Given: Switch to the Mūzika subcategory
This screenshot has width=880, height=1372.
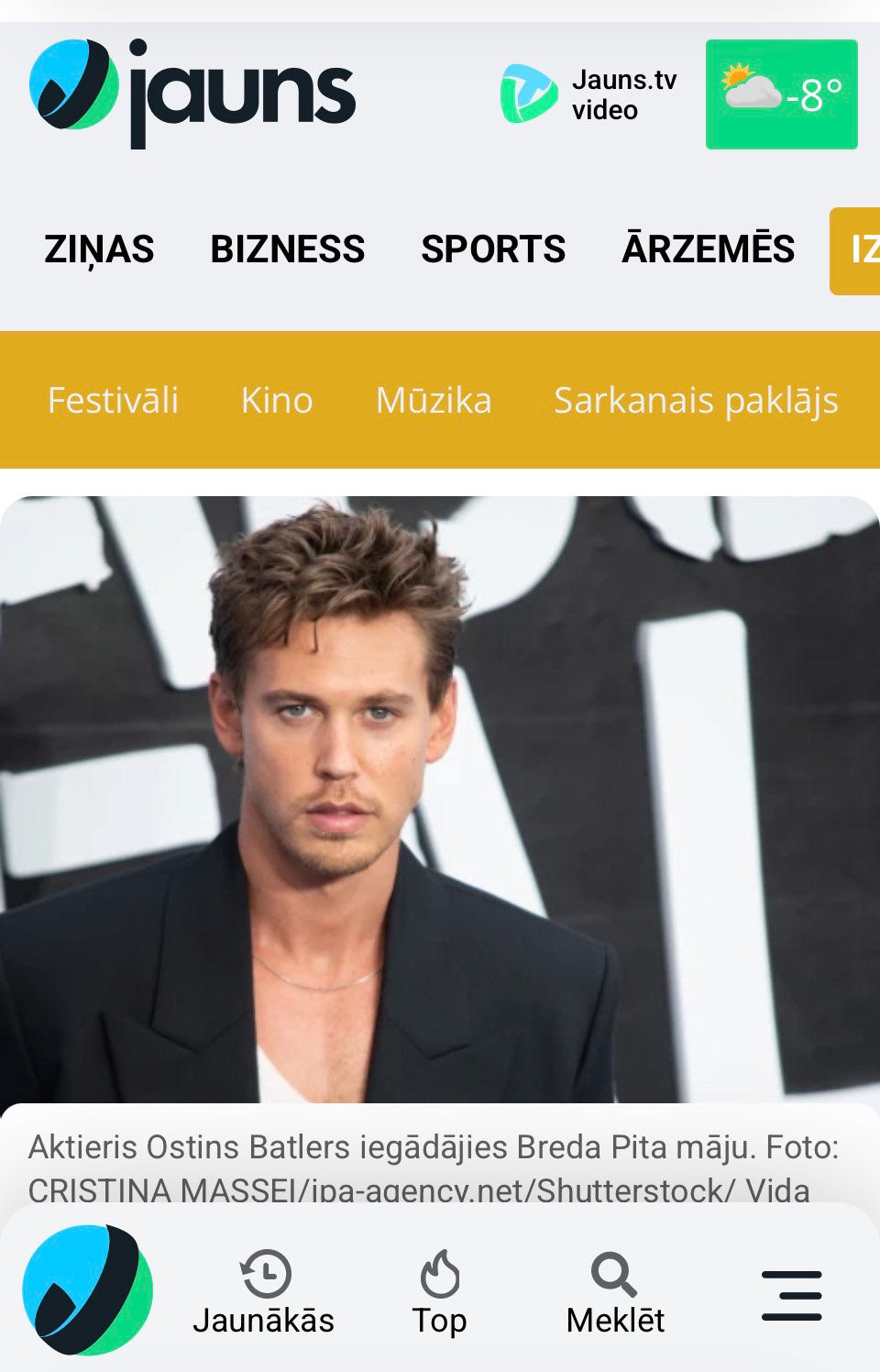Looking at the screenshot, I should point(434,400).
